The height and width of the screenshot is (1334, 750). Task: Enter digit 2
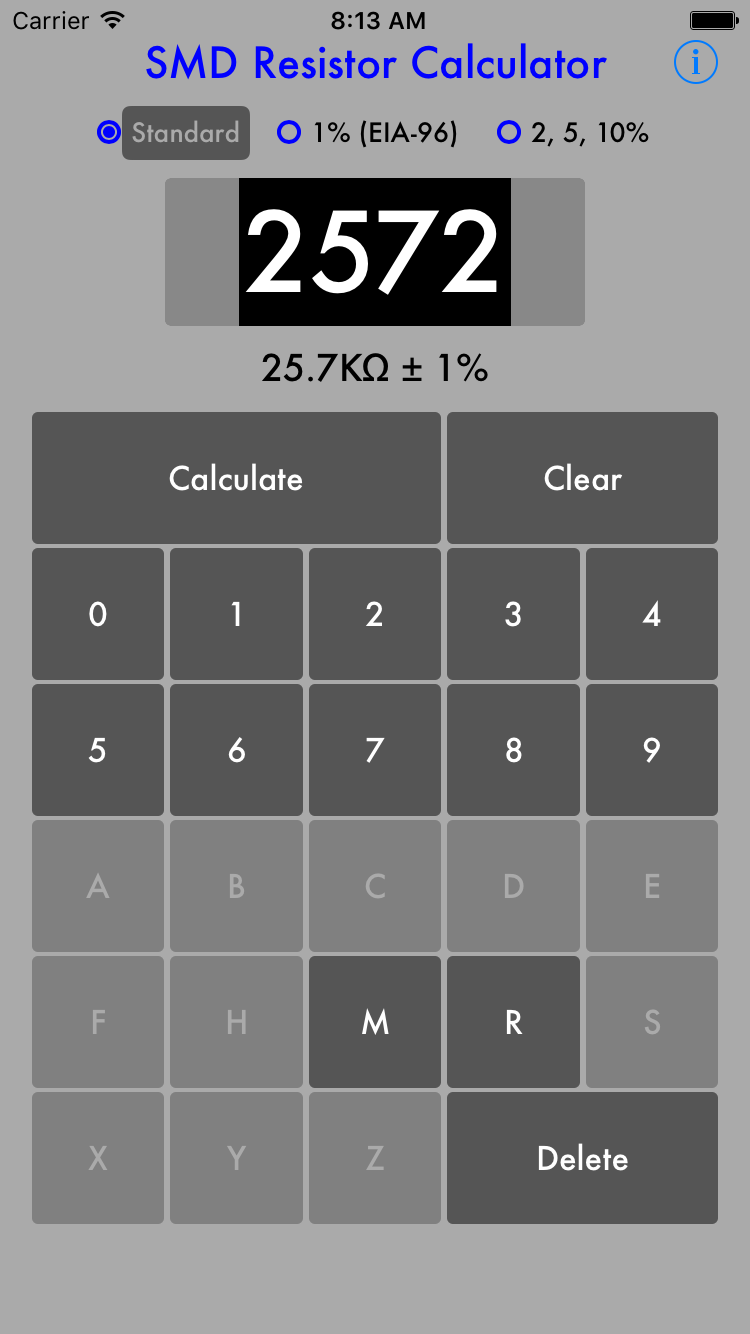pyautogui.click(x=375, y=614)
